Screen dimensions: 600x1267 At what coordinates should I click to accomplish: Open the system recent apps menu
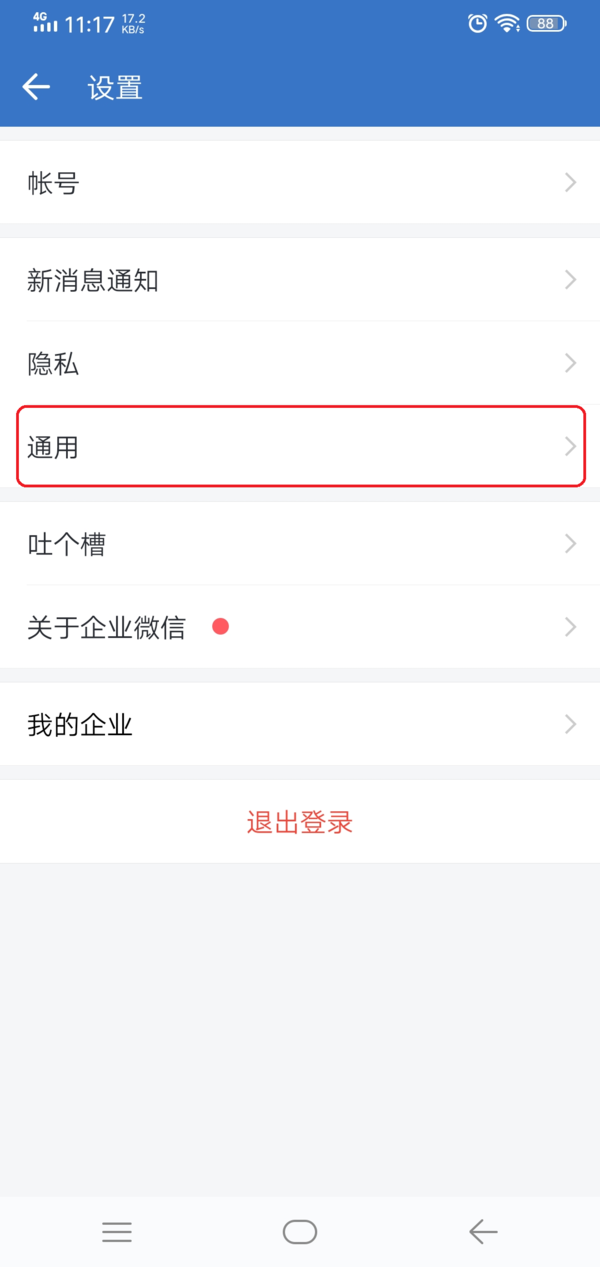[117, 1232]
